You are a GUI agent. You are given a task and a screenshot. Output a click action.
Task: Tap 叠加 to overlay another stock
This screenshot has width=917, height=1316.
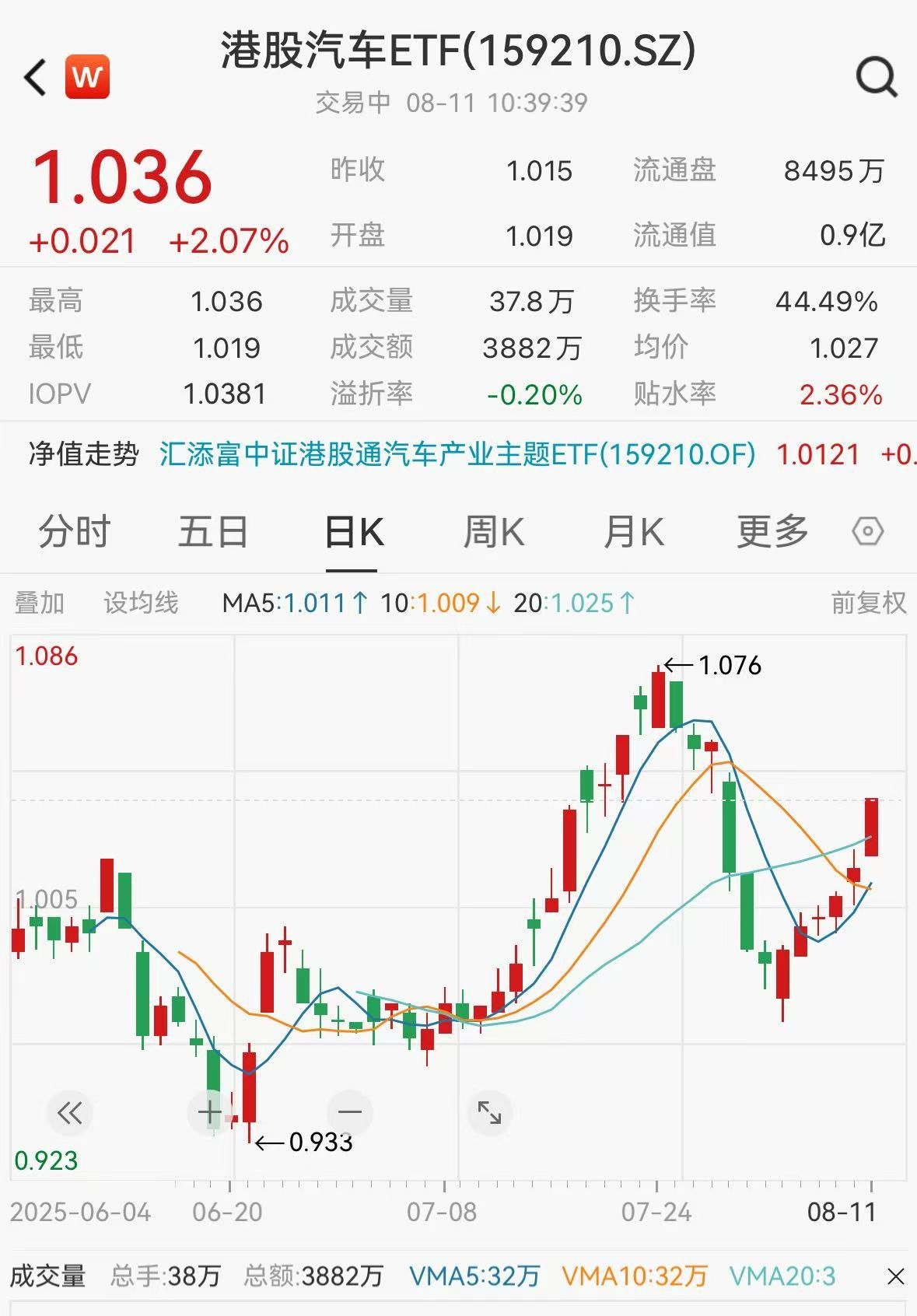[x=40, y=603]
